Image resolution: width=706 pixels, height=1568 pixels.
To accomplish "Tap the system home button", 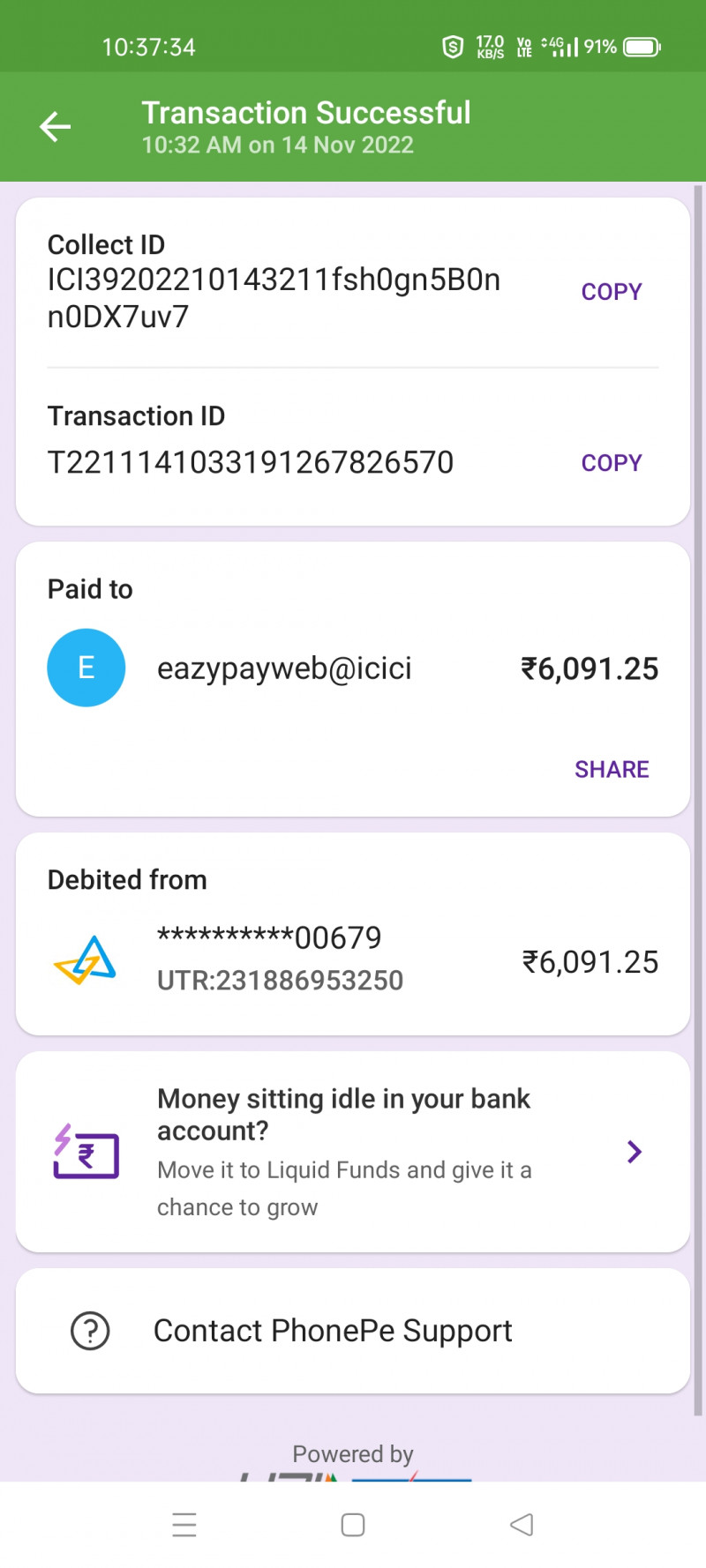I will [x=353, y=1525].
